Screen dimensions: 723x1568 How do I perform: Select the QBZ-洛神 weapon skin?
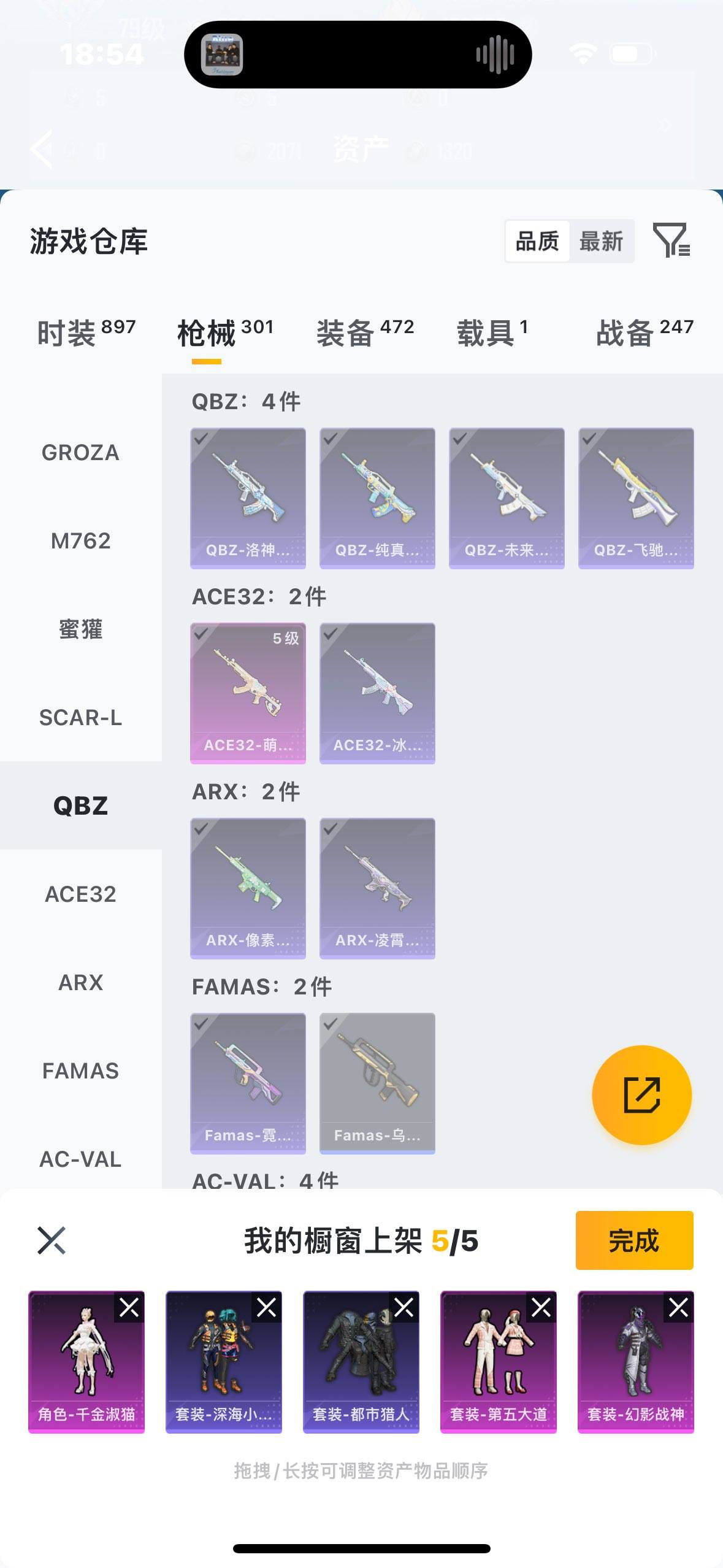coord(248,498)
